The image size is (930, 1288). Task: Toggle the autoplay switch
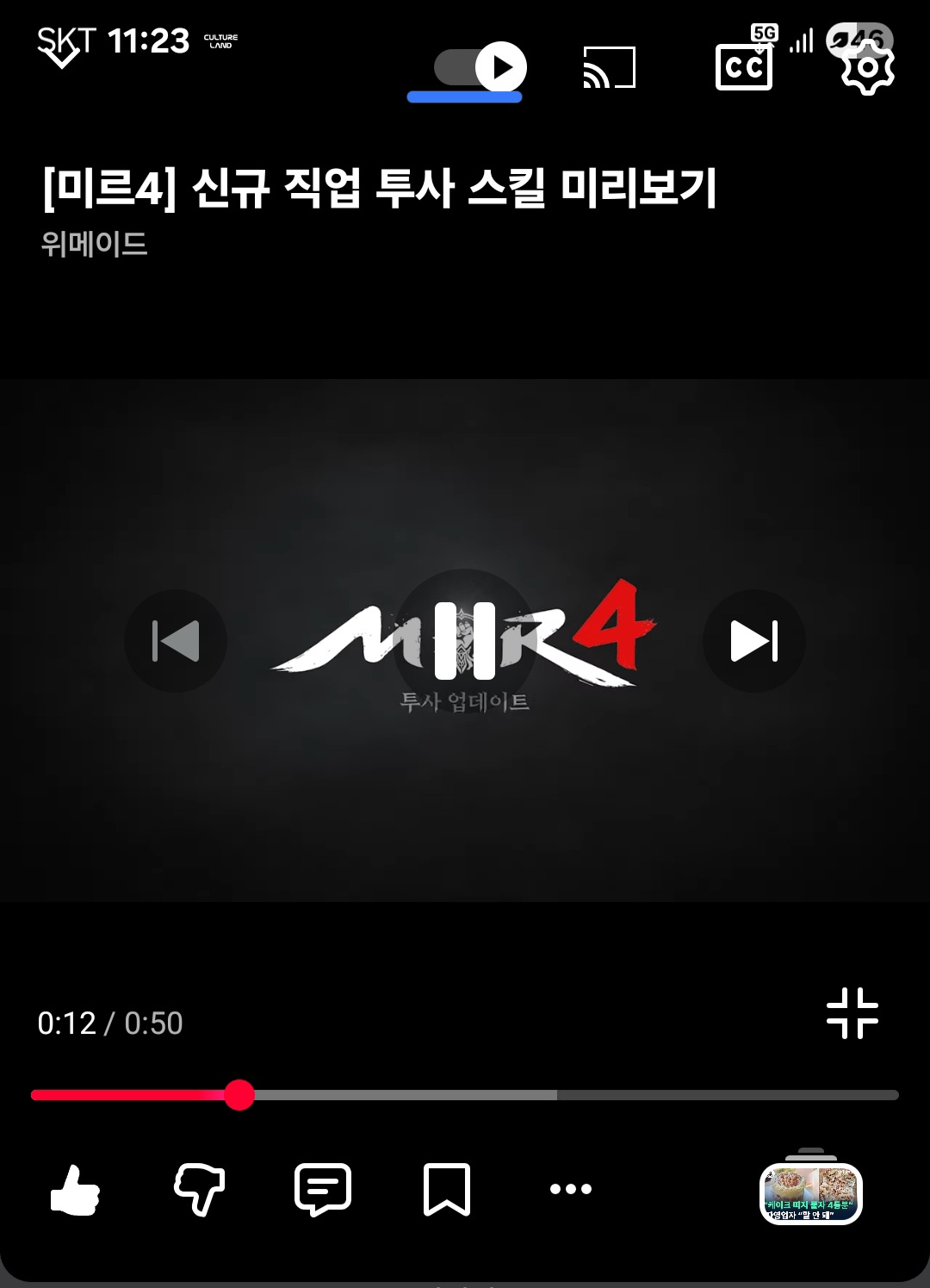tap(480, 67)
